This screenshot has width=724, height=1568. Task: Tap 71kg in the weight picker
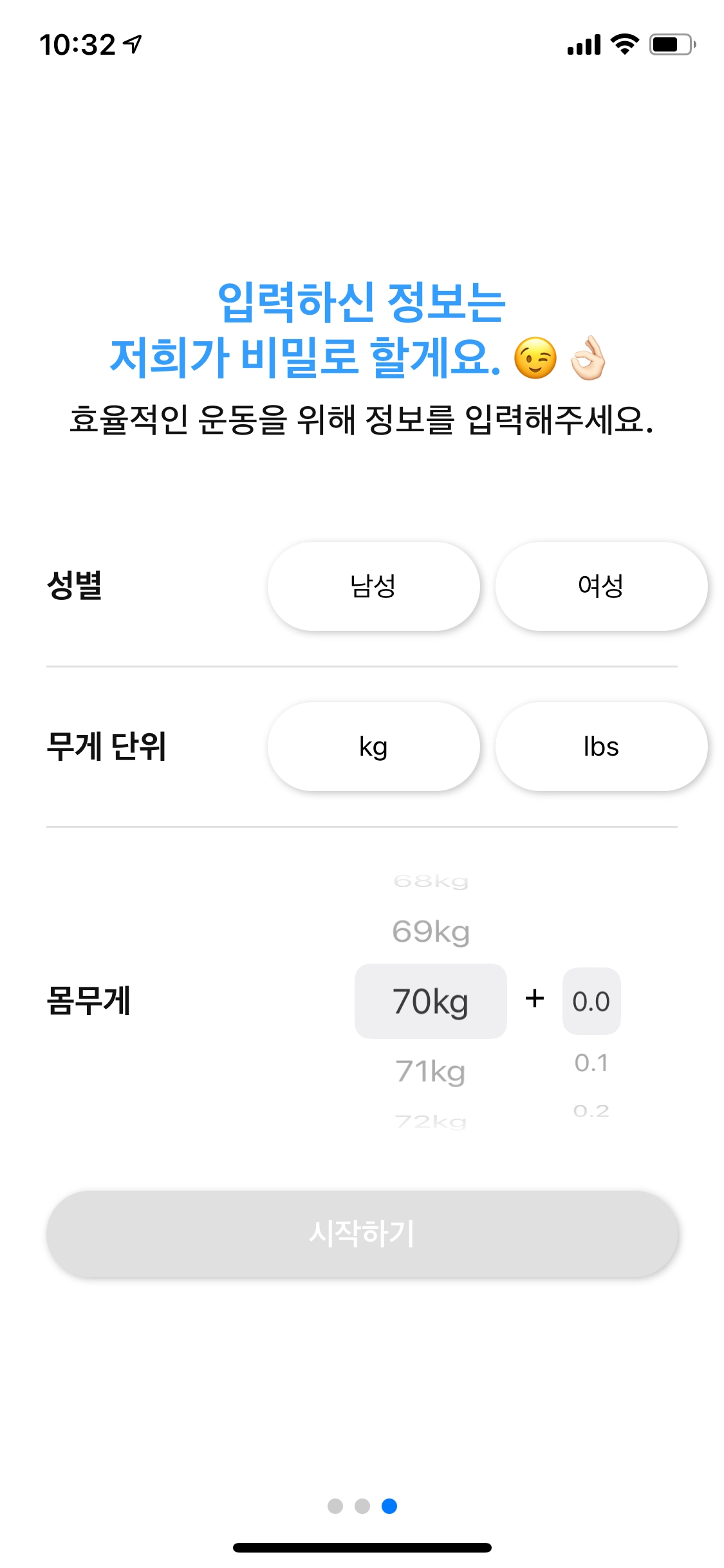point(431,1072)
